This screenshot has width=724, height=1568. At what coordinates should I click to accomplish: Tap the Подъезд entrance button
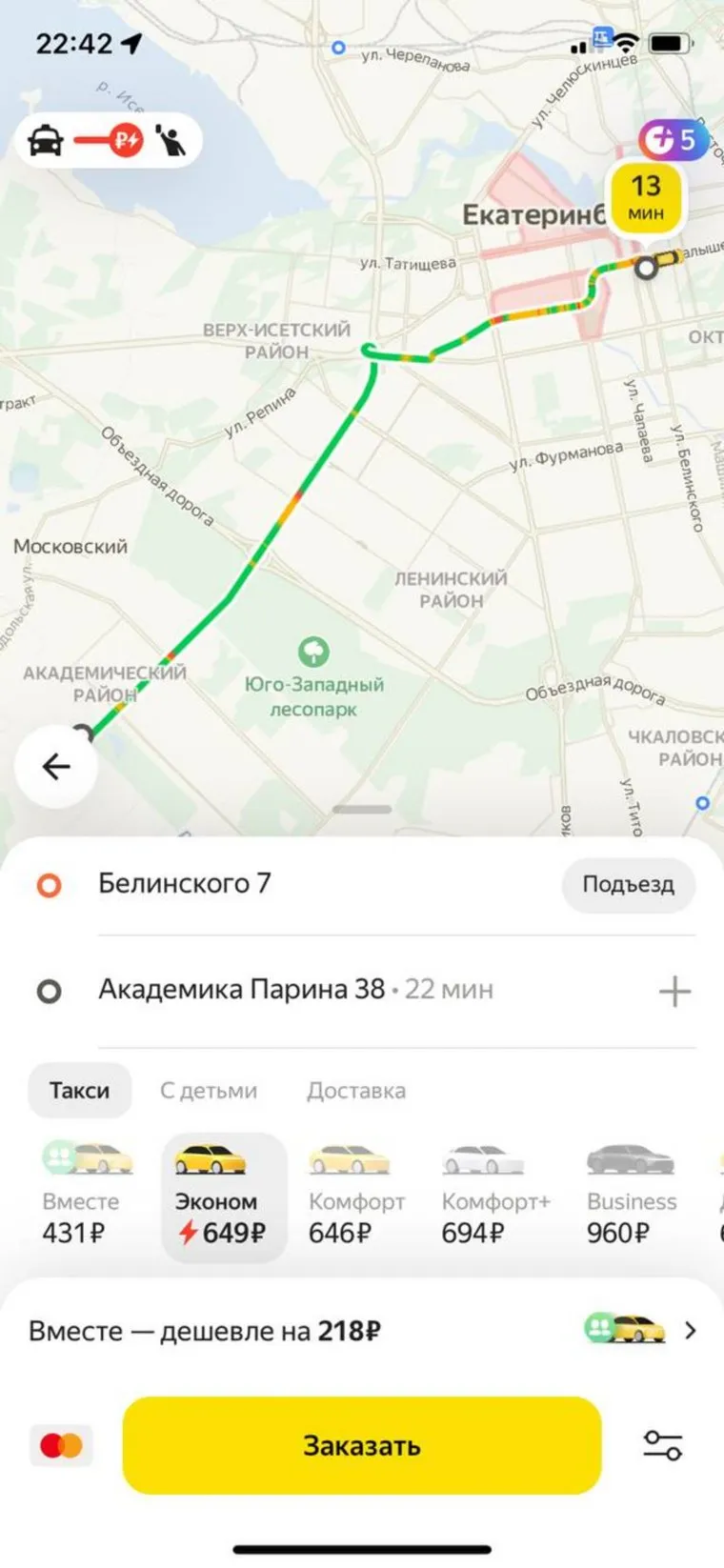[628, 884]
